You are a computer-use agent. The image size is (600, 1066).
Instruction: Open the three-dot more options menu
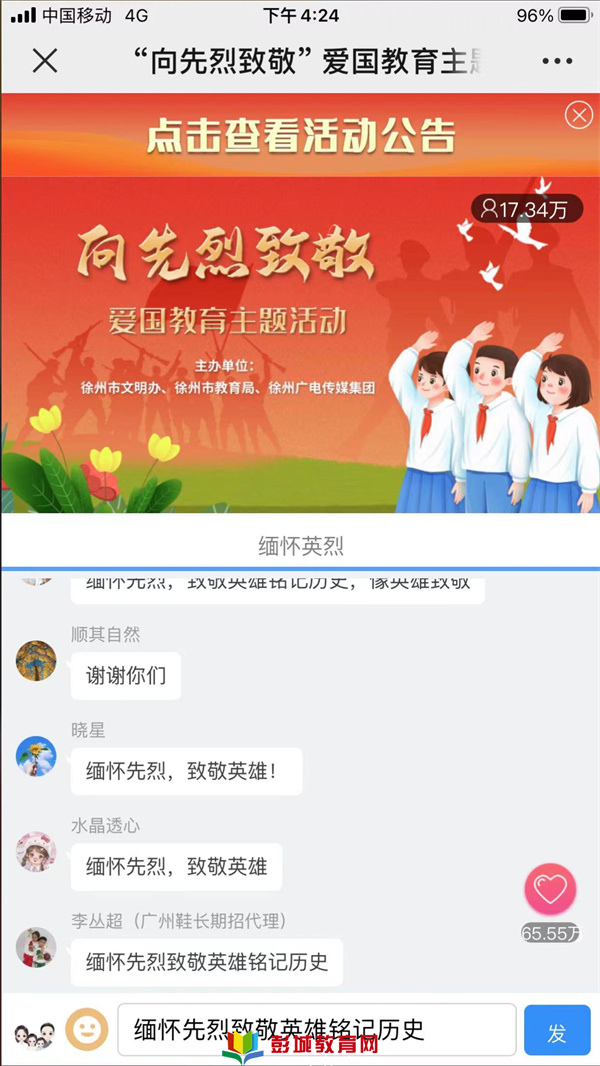pos(557,61)
